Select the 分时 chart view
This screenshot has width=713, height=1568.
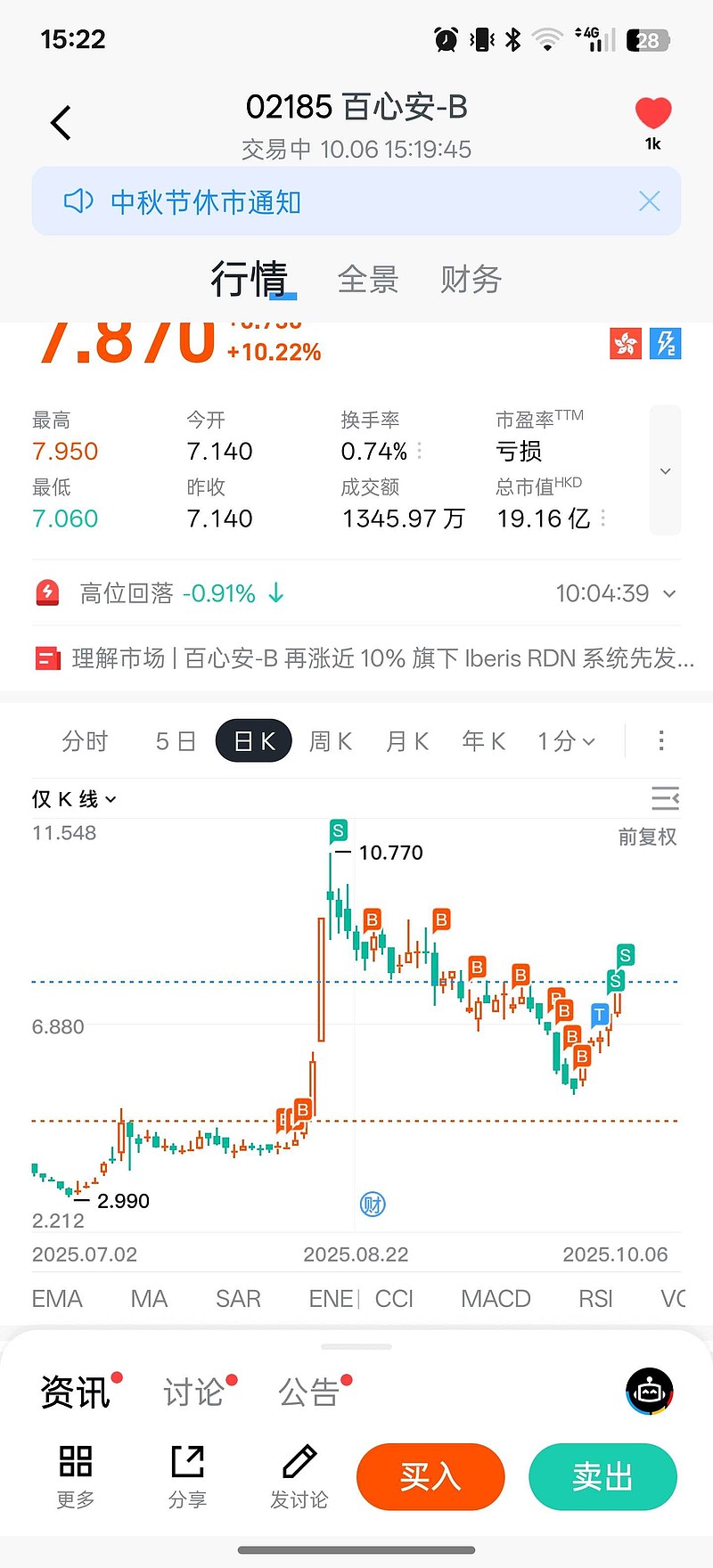(85, 741)
